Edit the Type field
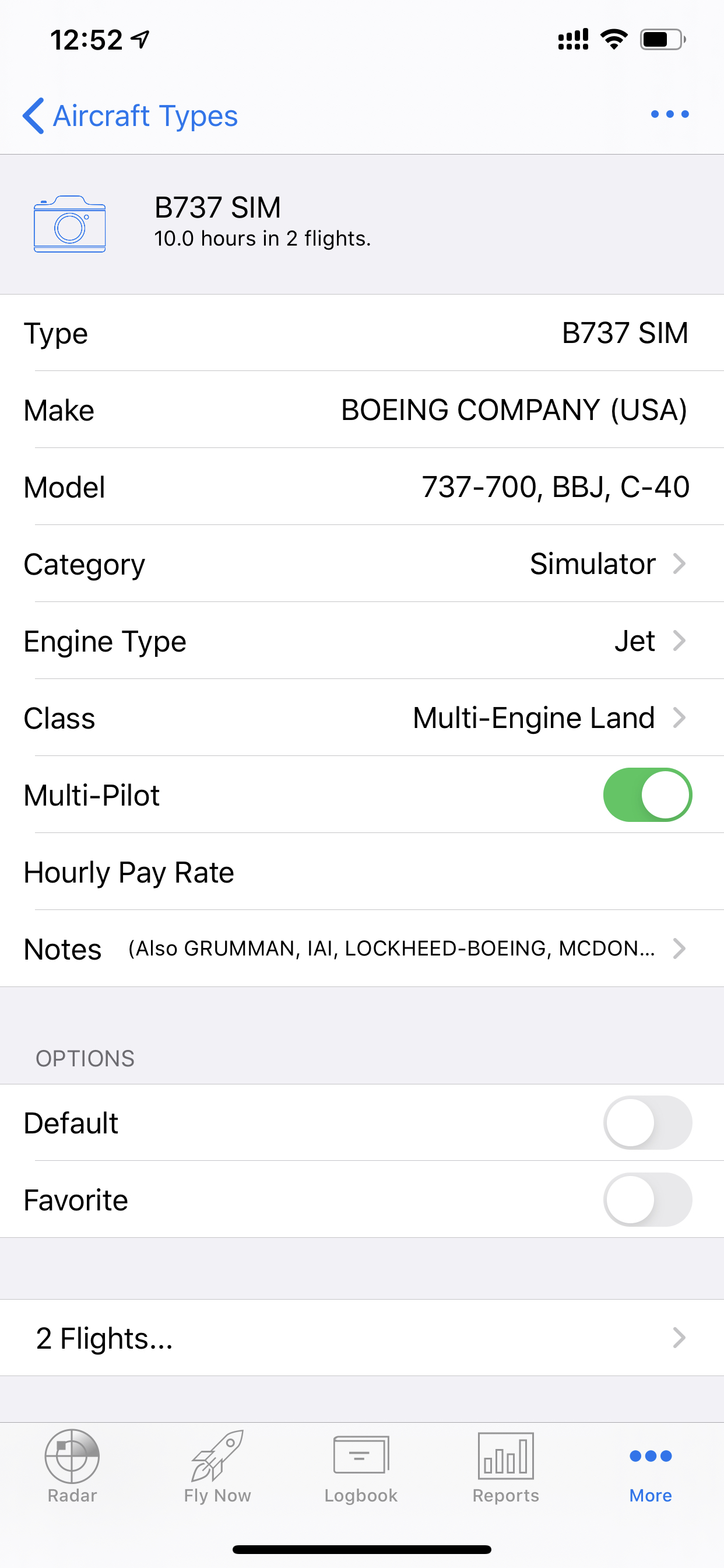 pos(362,333)
